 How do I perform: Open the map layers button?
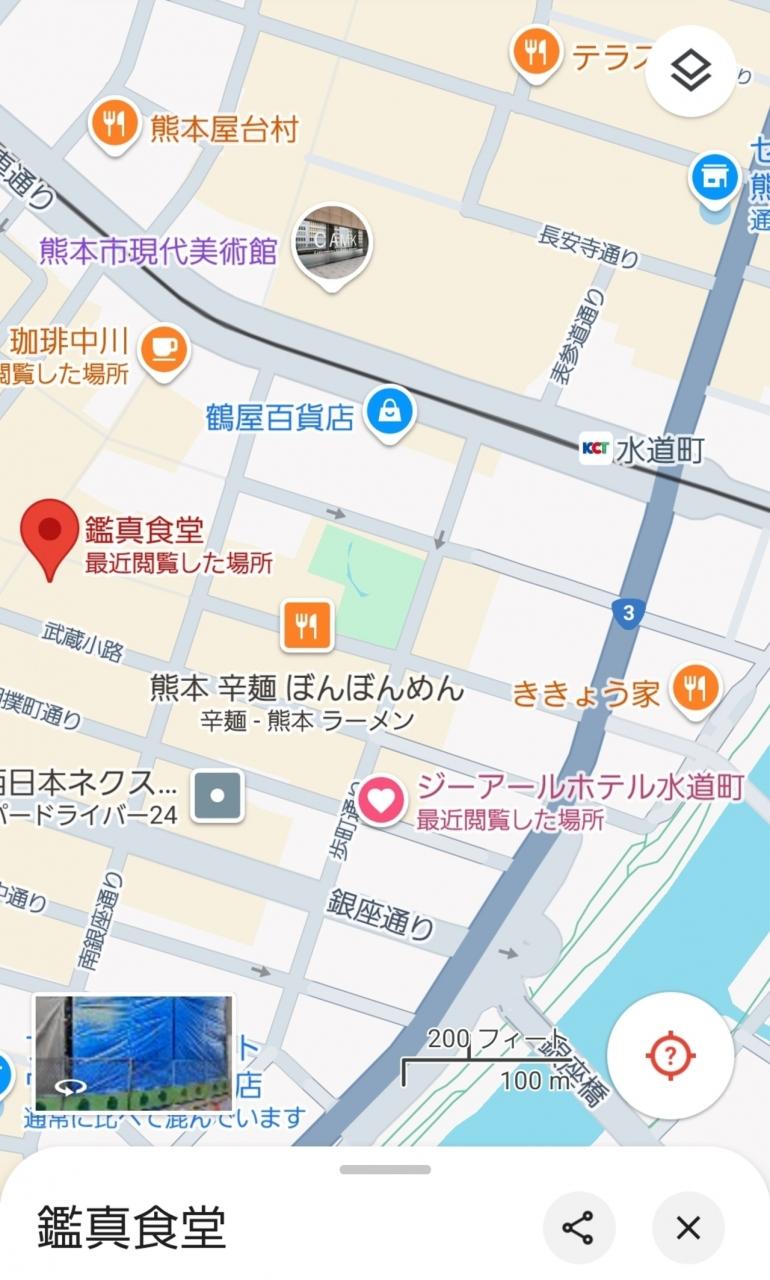(691, 72)
